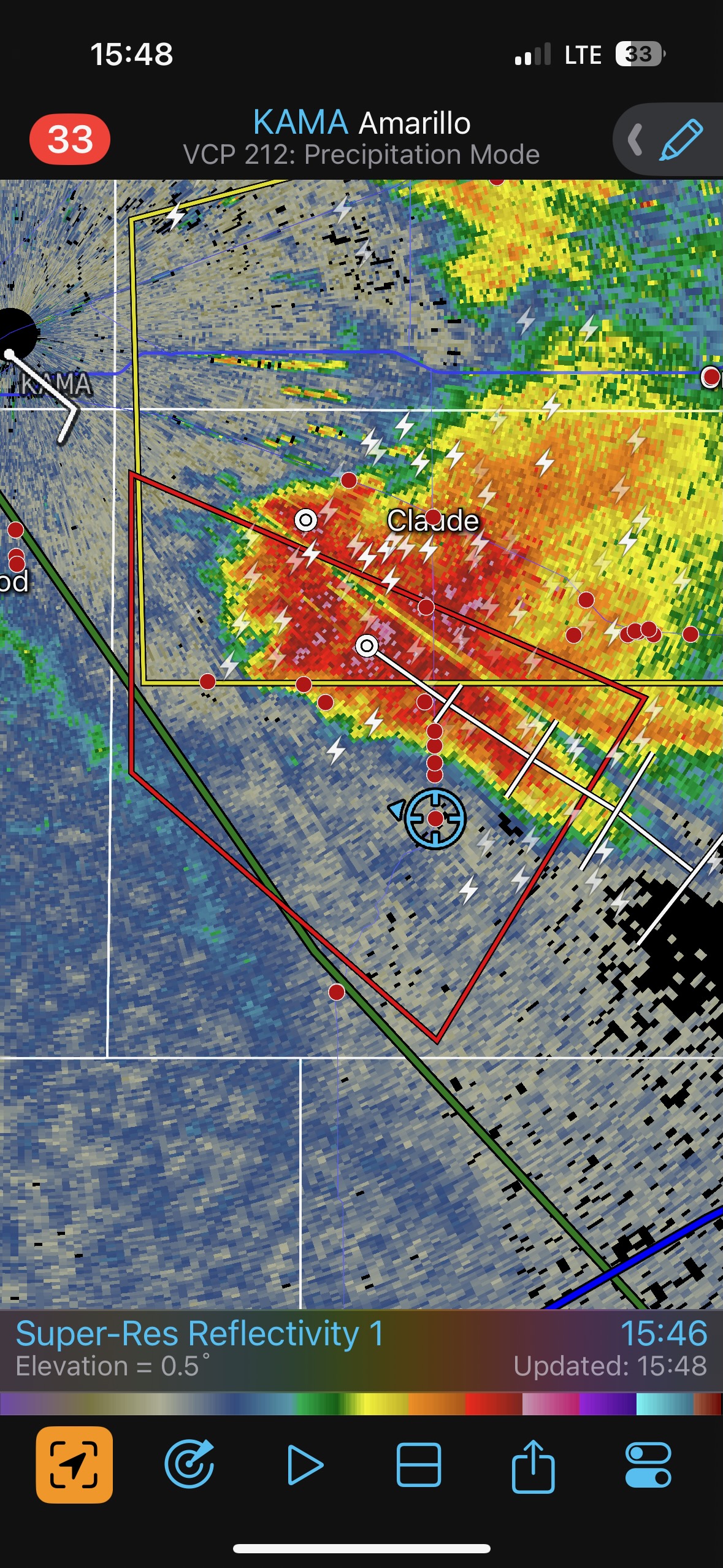This screenshot has height=1568, width=723.
Task: Tap the orange location tracking button
Action: 74,1465
